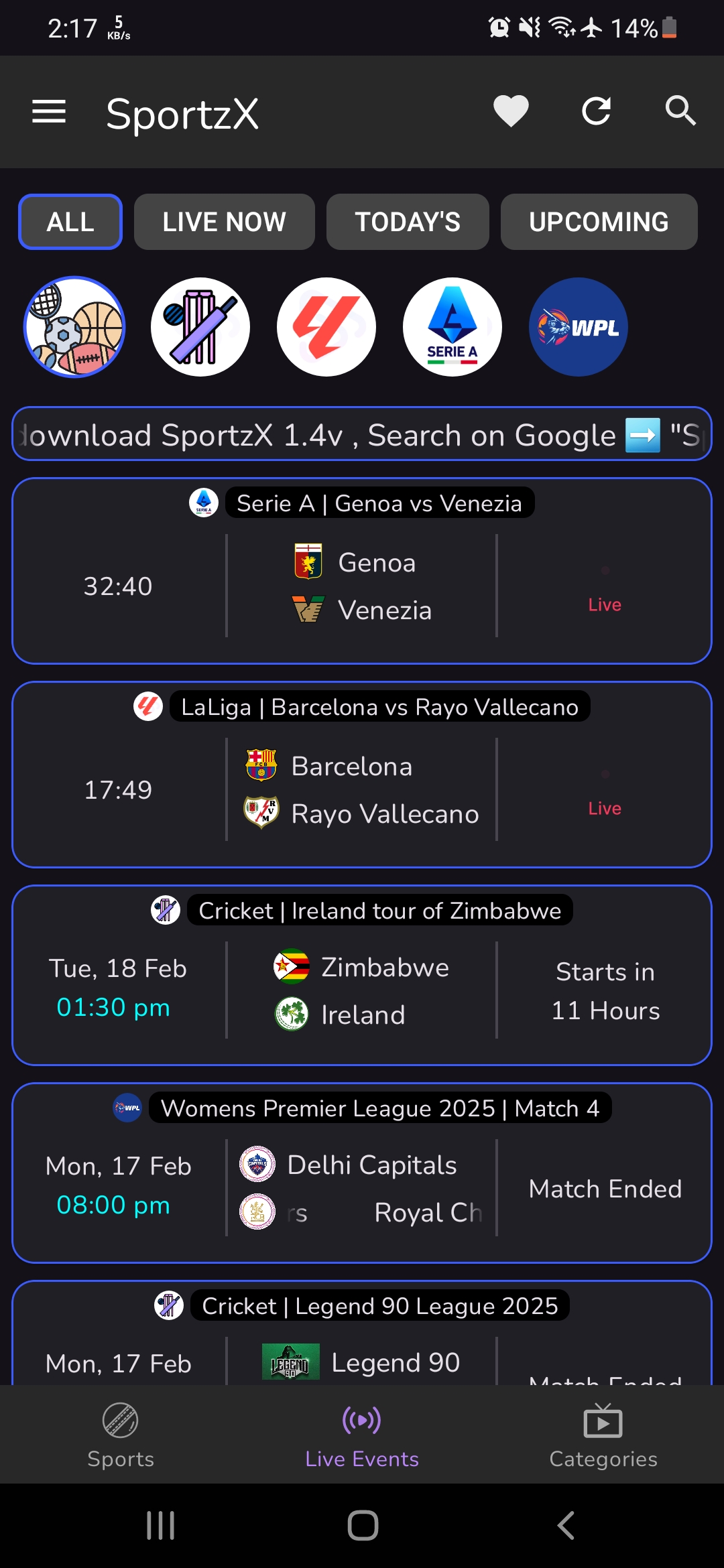Filter events by cricket icon

coord(200,327)
